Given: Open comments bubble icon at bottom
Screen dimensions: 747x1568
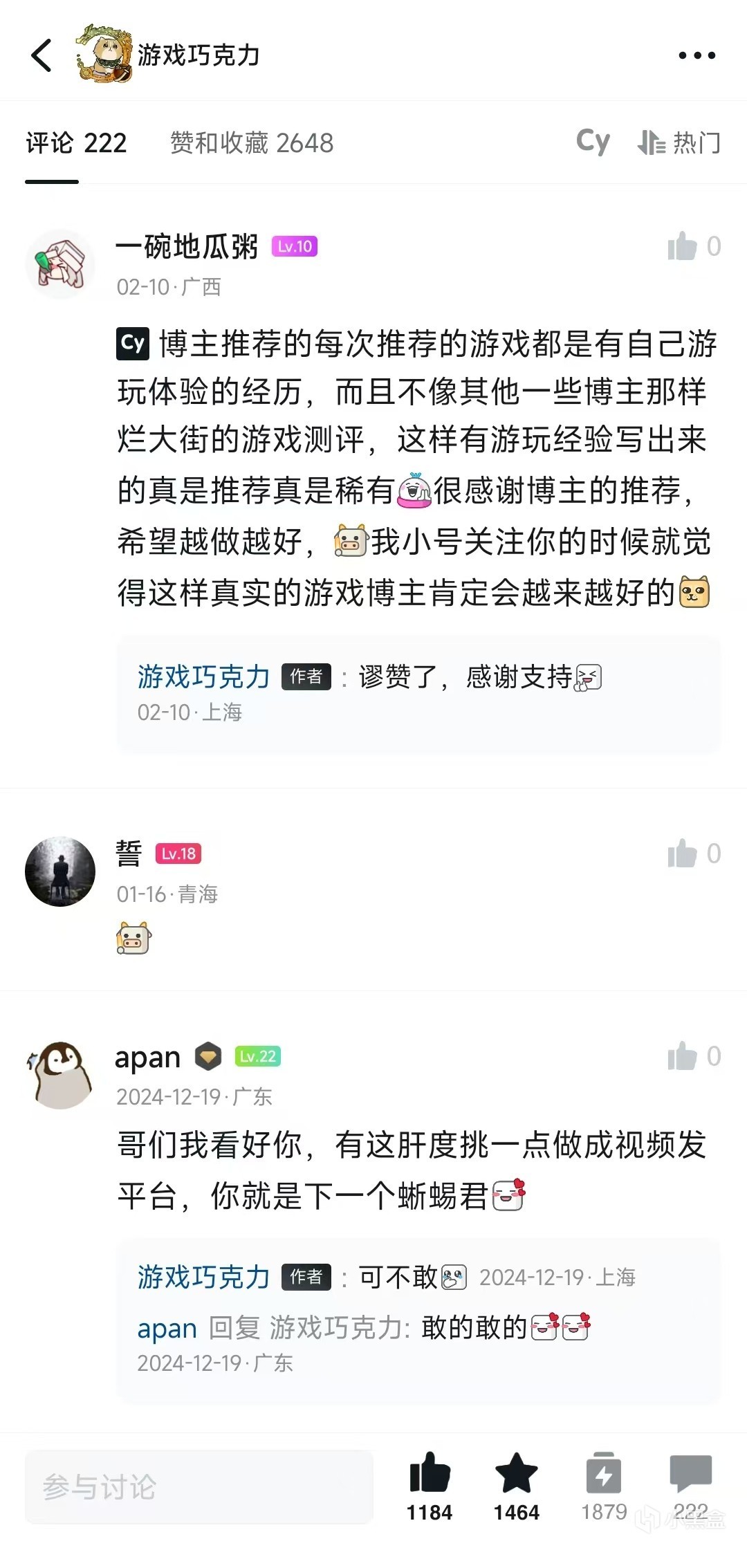Looking at the screenshot, I should 690,1473.
